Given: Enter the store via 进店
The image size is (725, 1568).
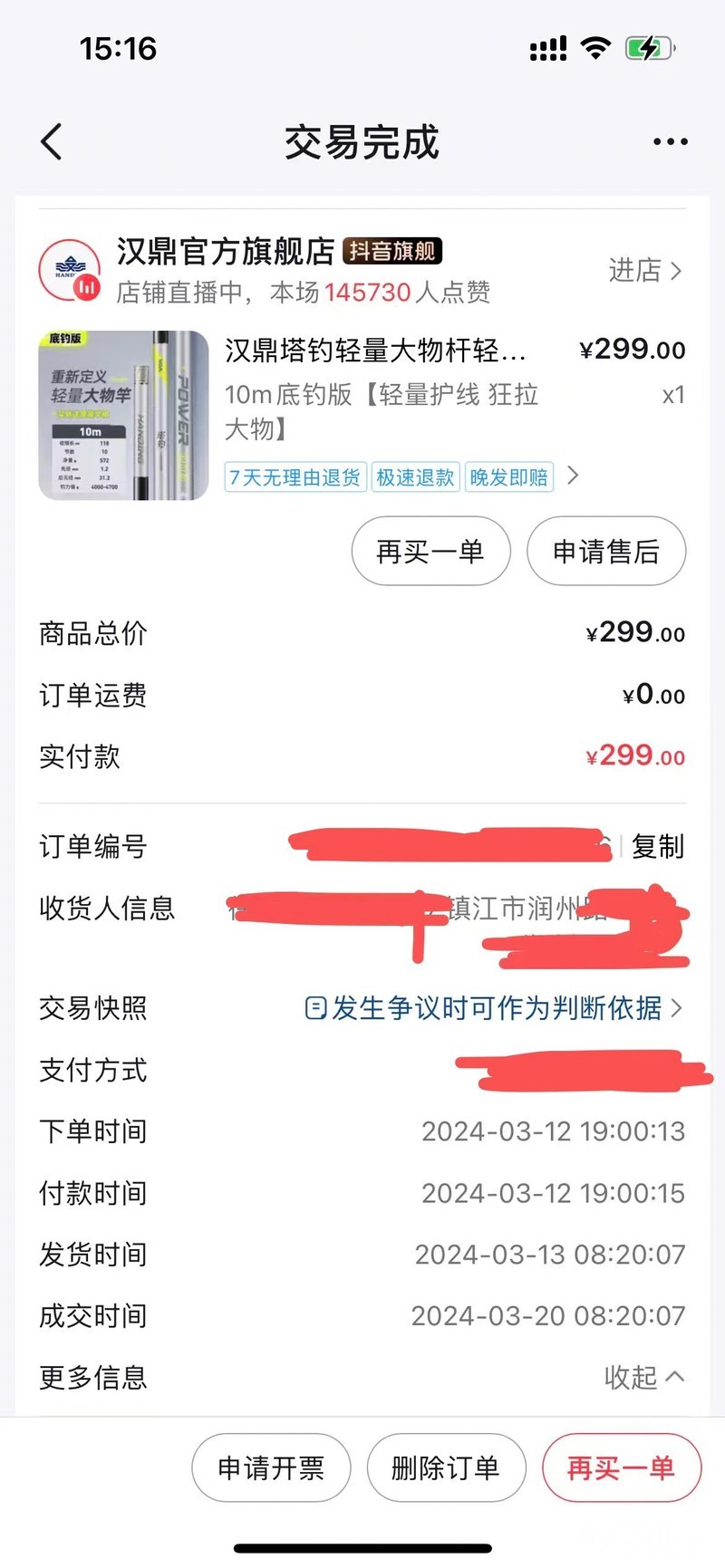Looking at the screenshot, I should point(644,270).
